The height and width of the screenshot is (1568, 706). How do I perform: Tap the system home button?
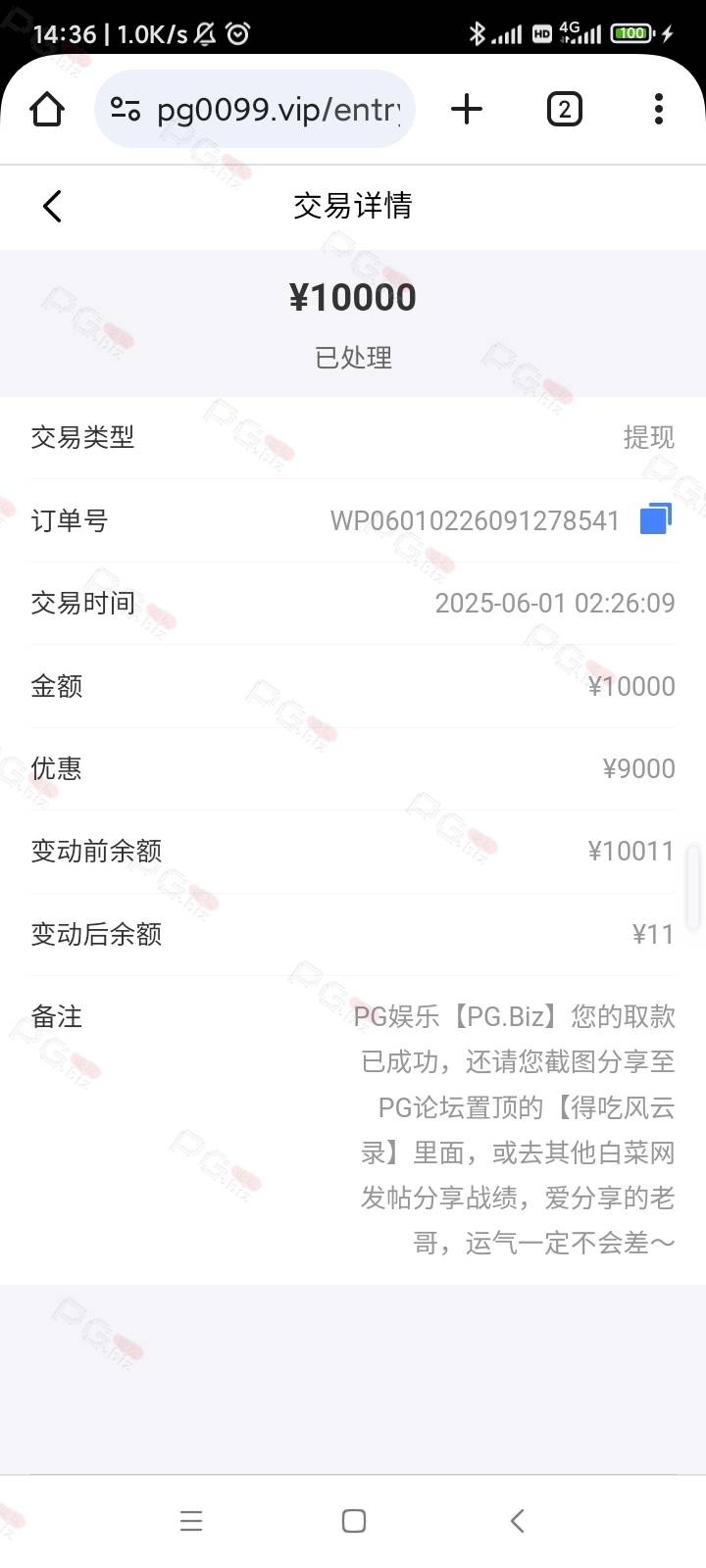tap(354, 1520)
